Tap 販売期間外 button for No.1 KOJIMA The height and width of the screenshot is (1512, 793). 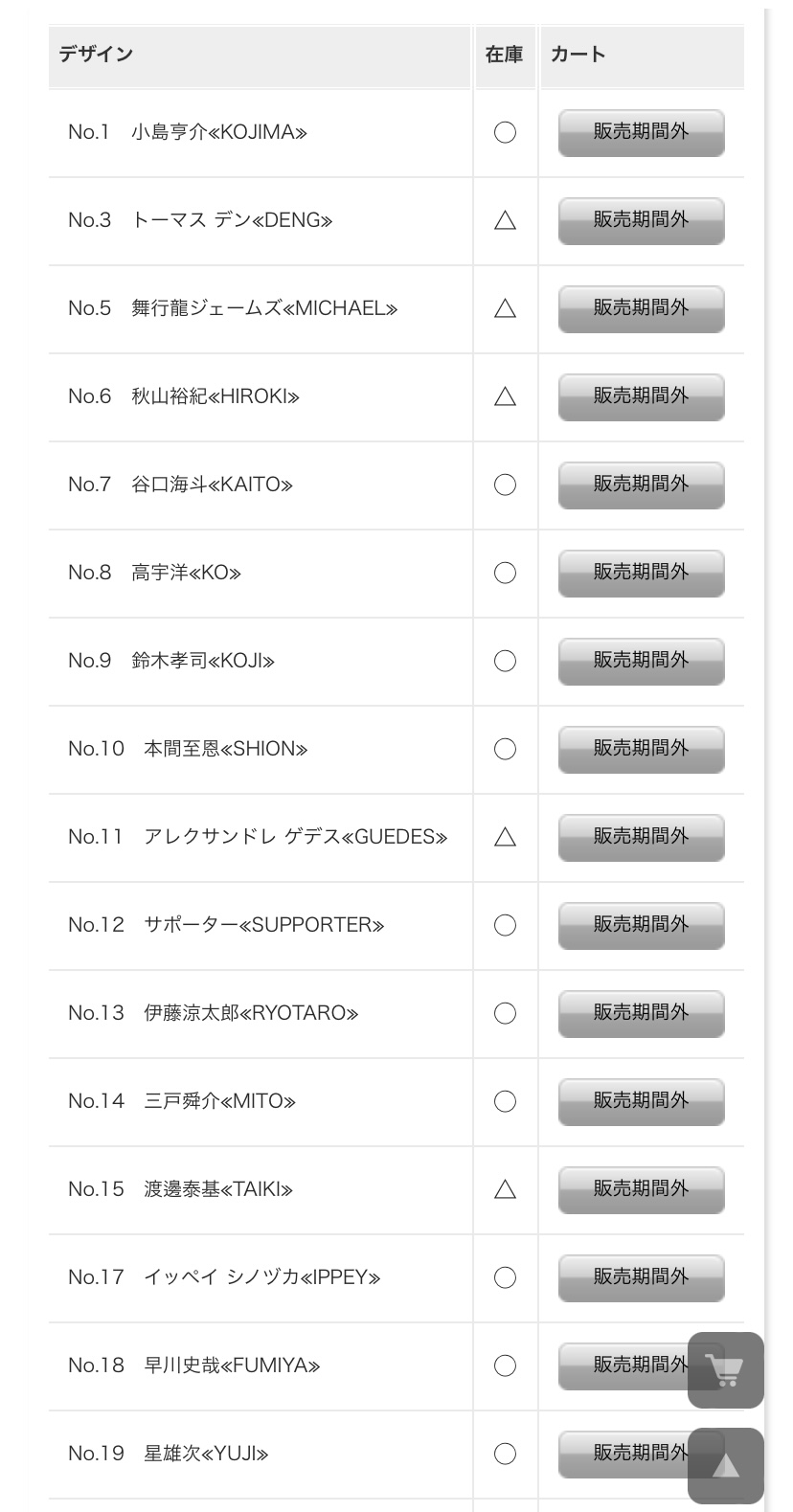tap(641, 132)
